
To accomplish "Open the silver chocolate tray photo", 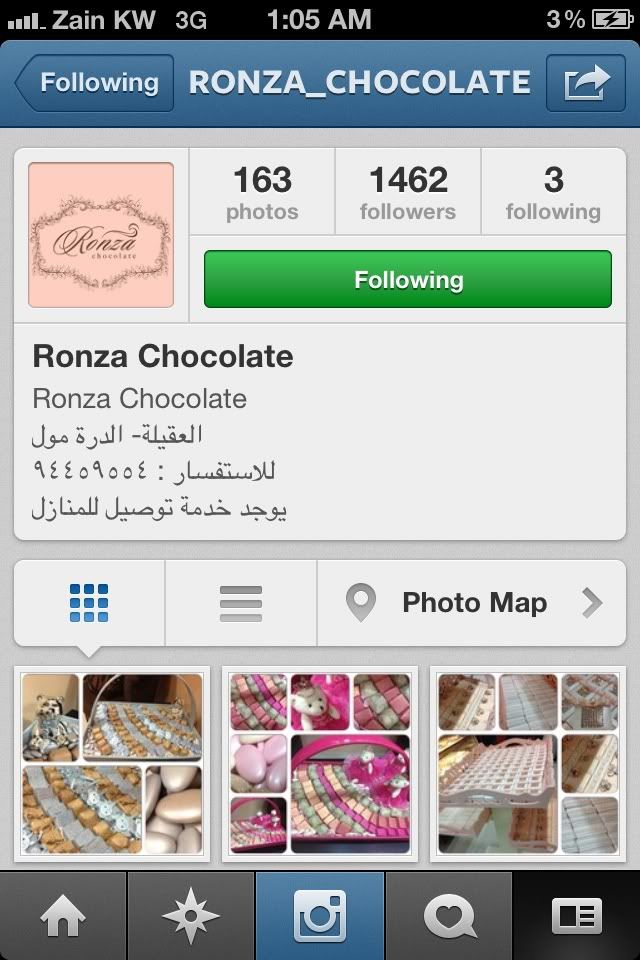I will [112, 765].
